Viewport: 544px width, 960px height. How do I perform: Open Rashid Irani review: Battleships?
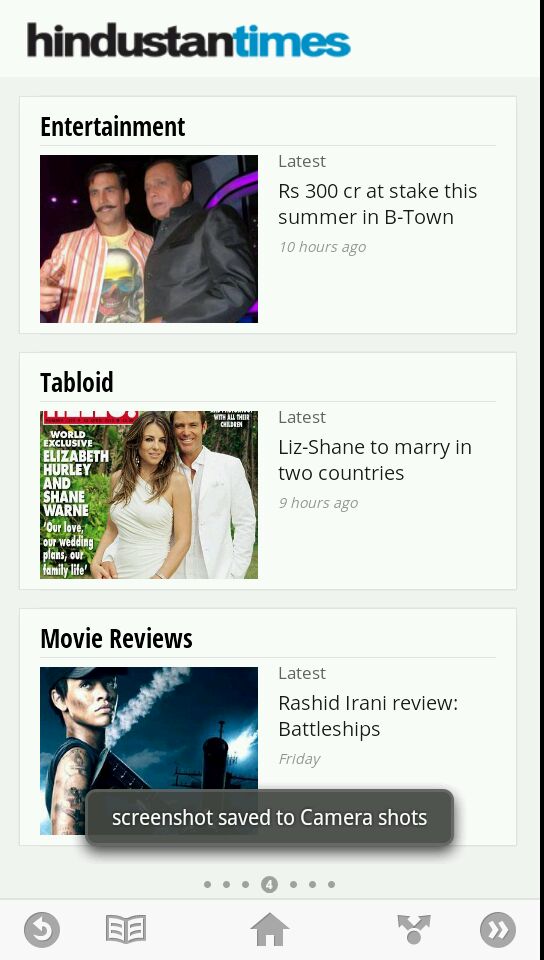point(368,716)
